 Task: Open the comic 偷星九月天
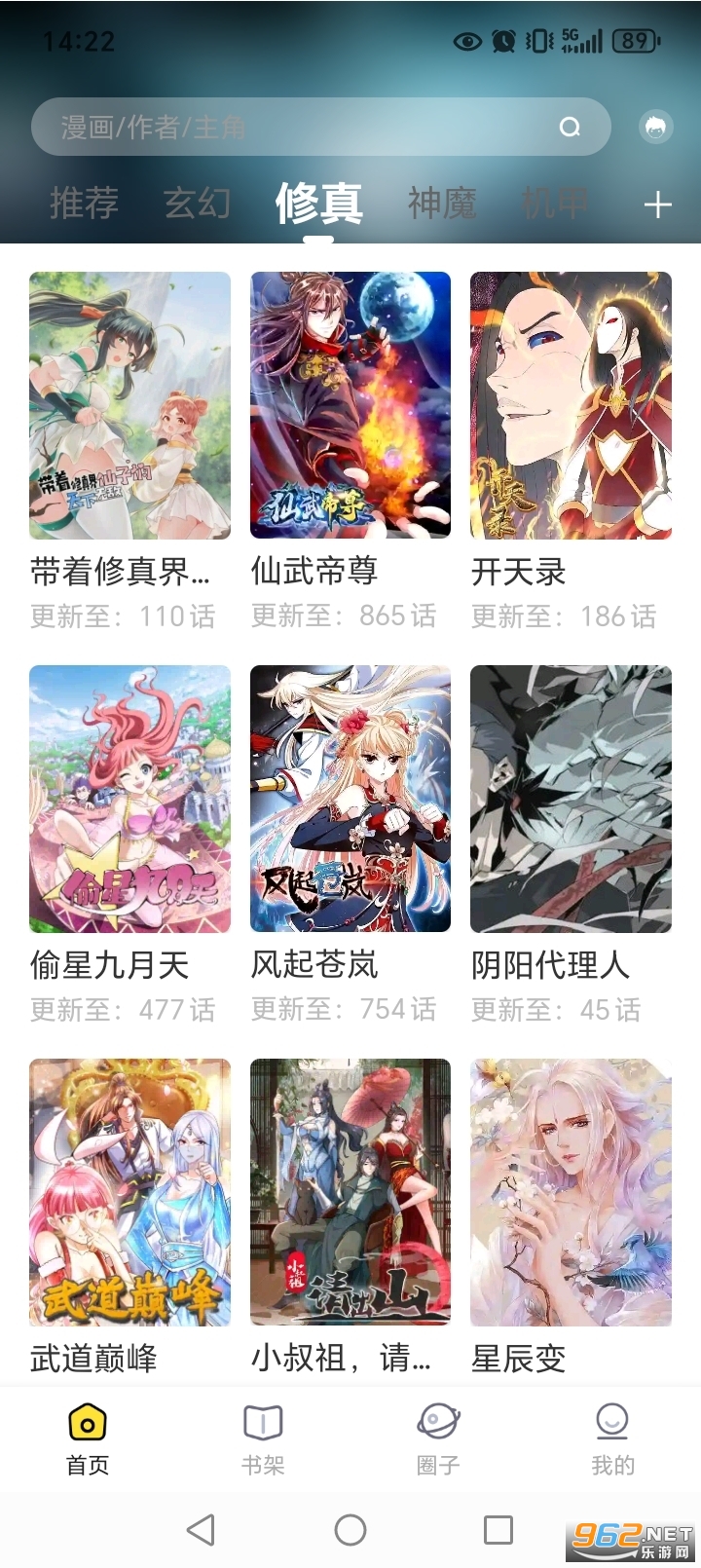coord(129,799)
